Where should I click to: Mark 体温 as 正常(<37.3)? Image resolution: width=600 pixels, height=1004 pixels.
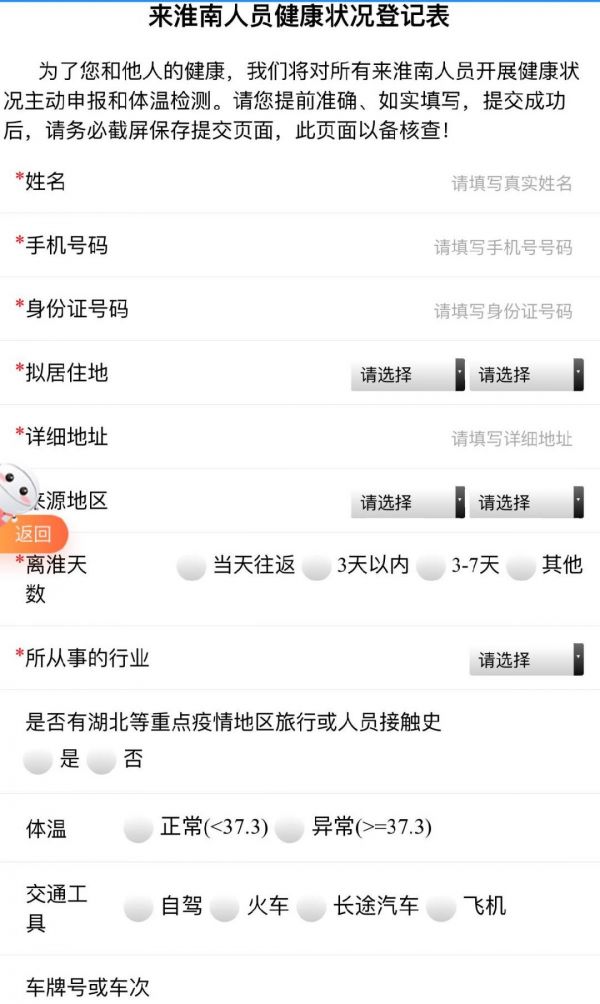coord(138,829)
